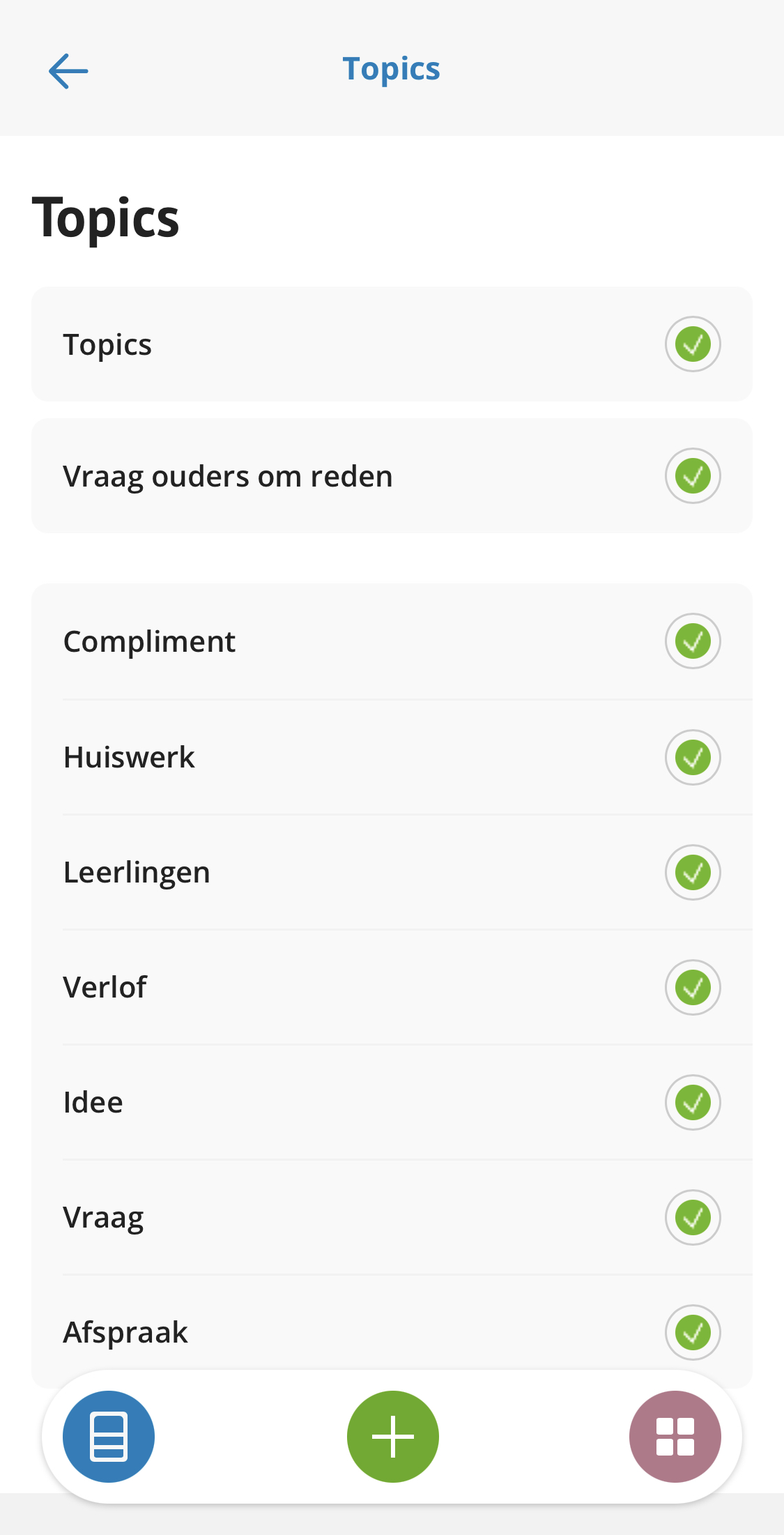
Task: Toggle the Vraag topic checkmark
Action: (x=693, y=1217)
